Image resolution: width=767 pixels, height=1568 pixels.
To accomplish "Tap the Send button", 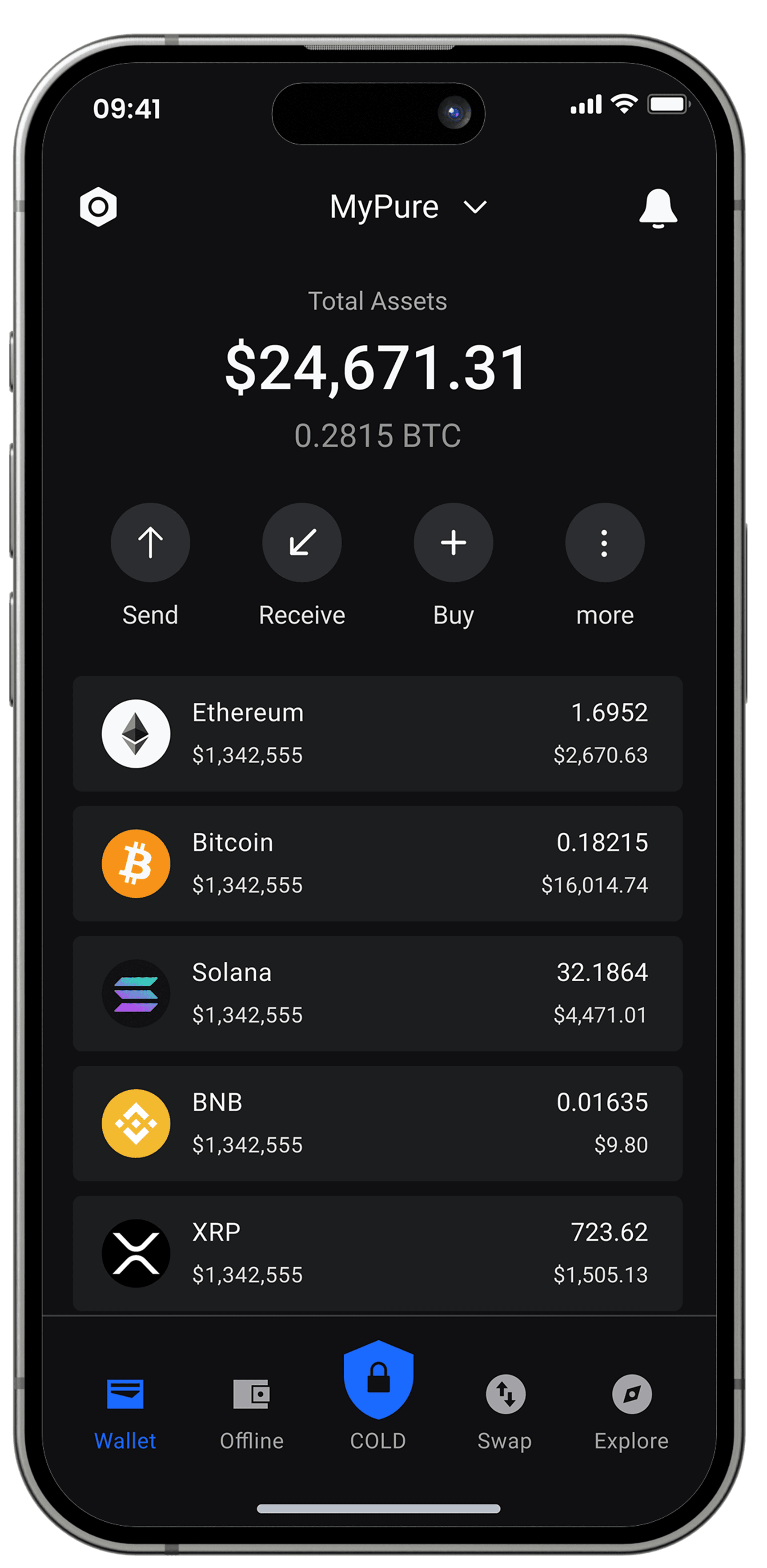I will [x=150, y=542].
